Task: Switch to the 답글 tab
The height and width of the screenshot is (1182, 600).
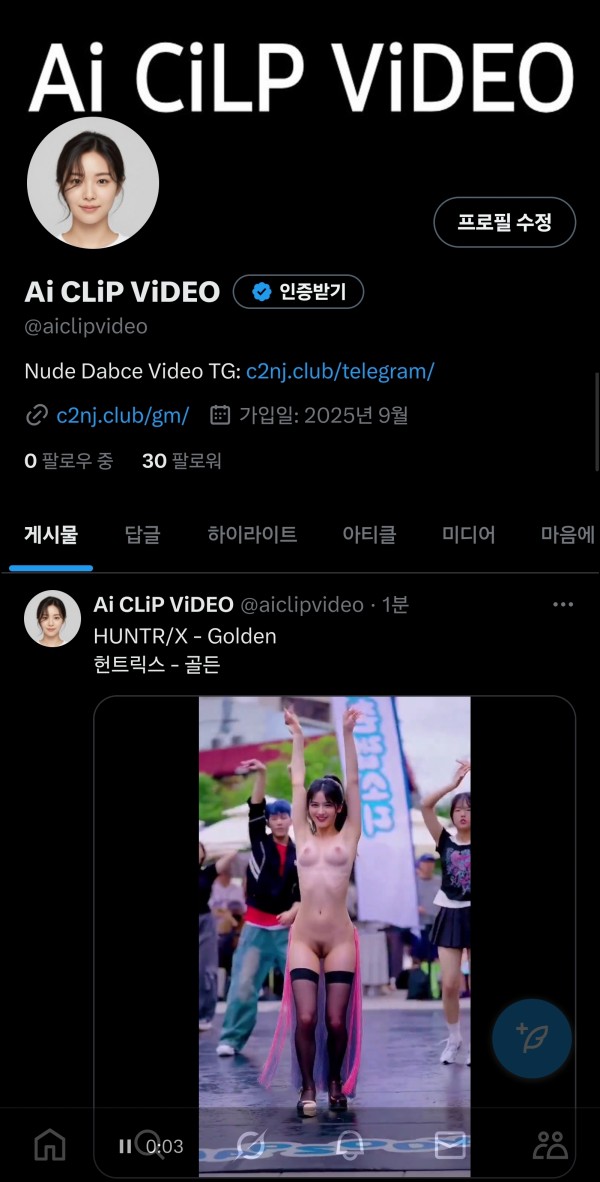Action: pyautogui.click(x=142, y=535)
